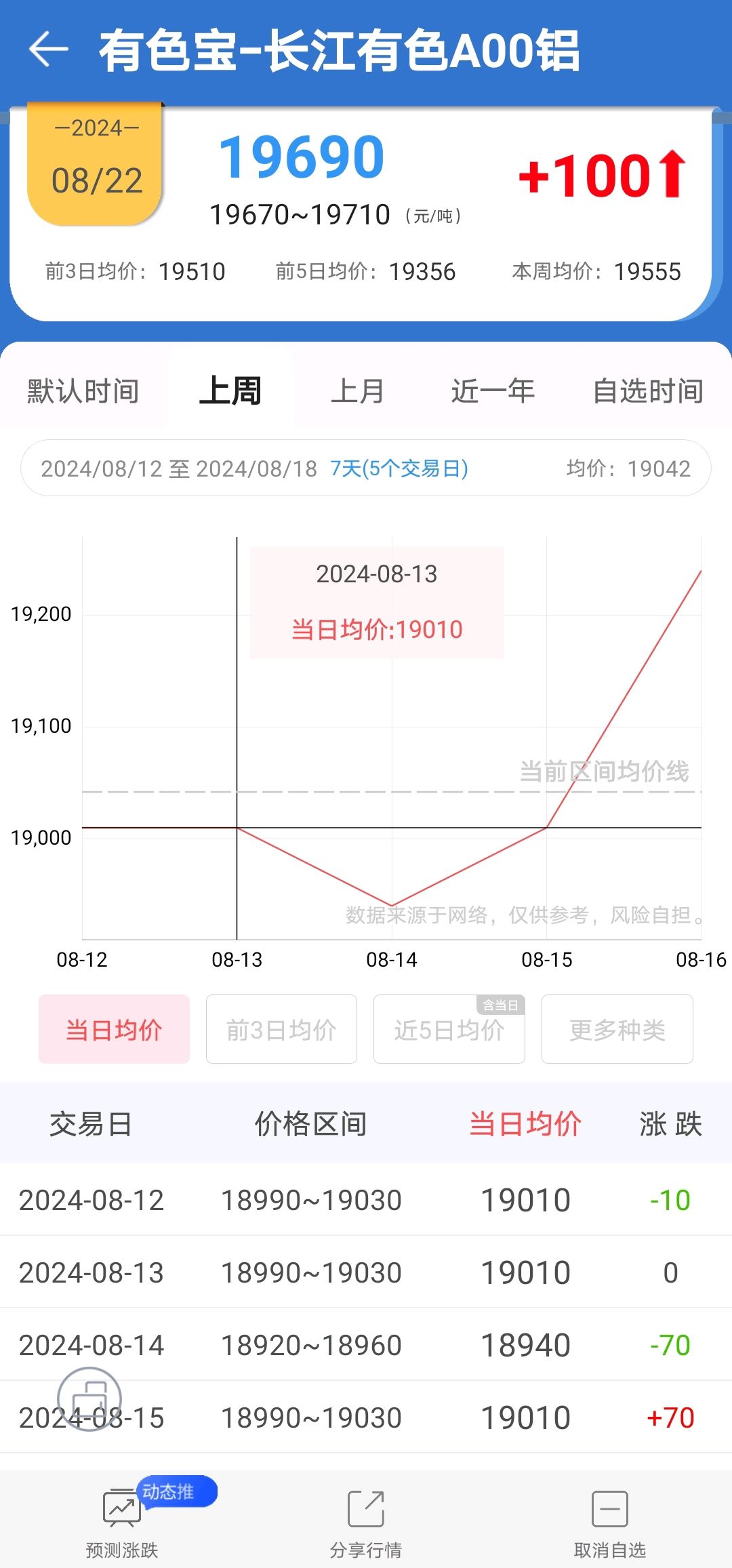Select the 上周 time range tab
Screen dimensions: 732x1568
pos(230,391)
